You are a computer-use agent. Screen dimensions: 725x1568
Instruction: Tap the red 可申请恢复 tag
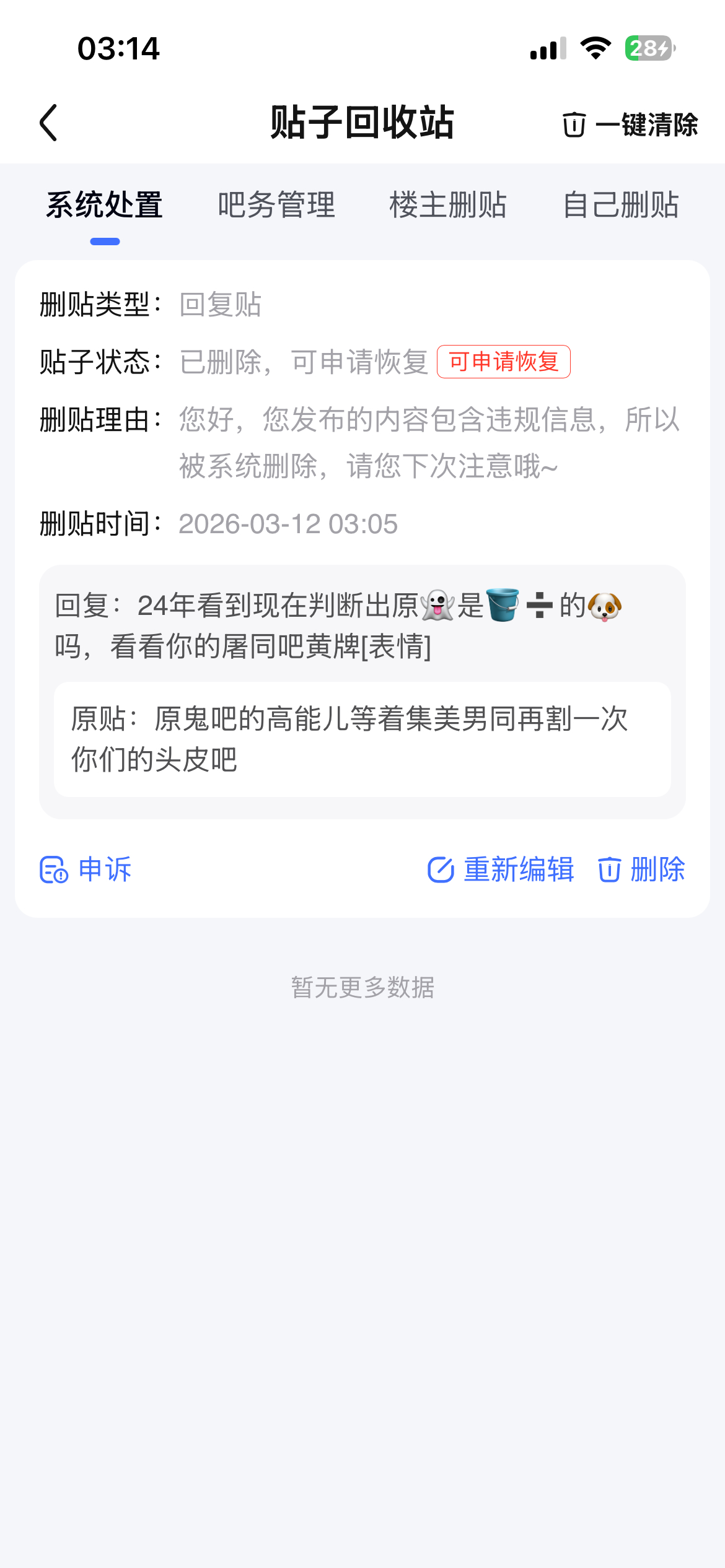(503, 362)
